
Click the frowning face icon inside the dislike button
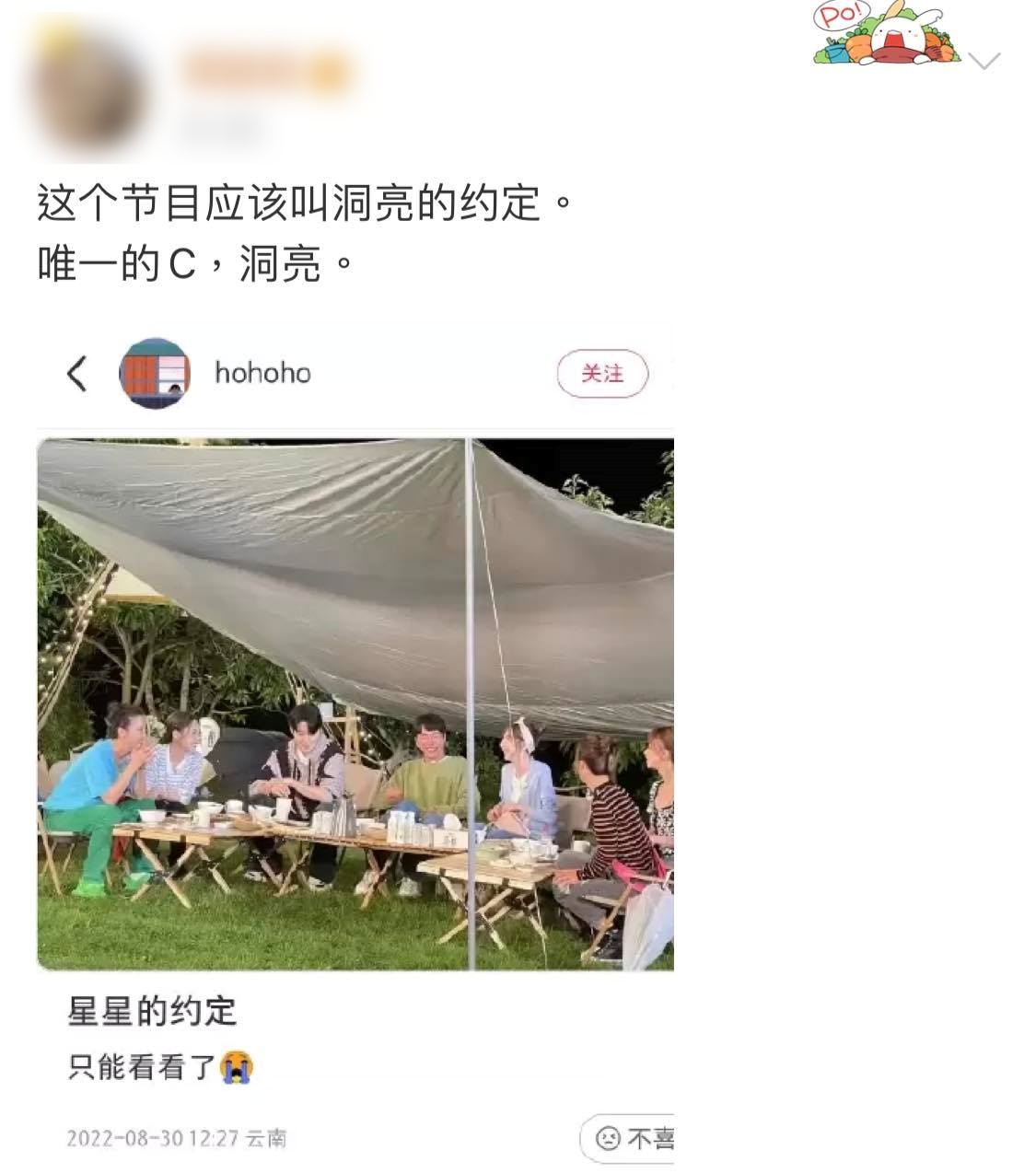tap(608, 1139)
